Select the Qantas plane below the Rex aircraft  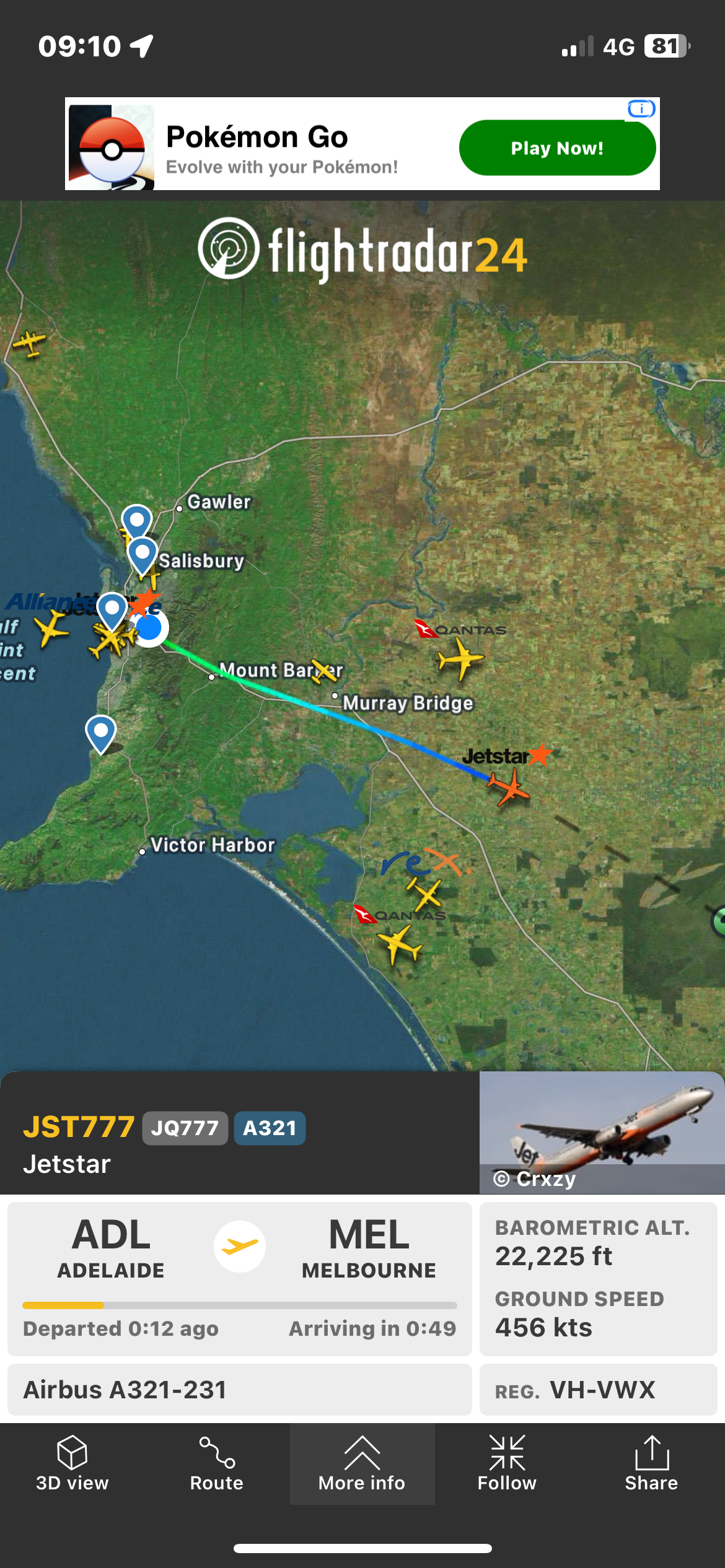tap(399, 944)
